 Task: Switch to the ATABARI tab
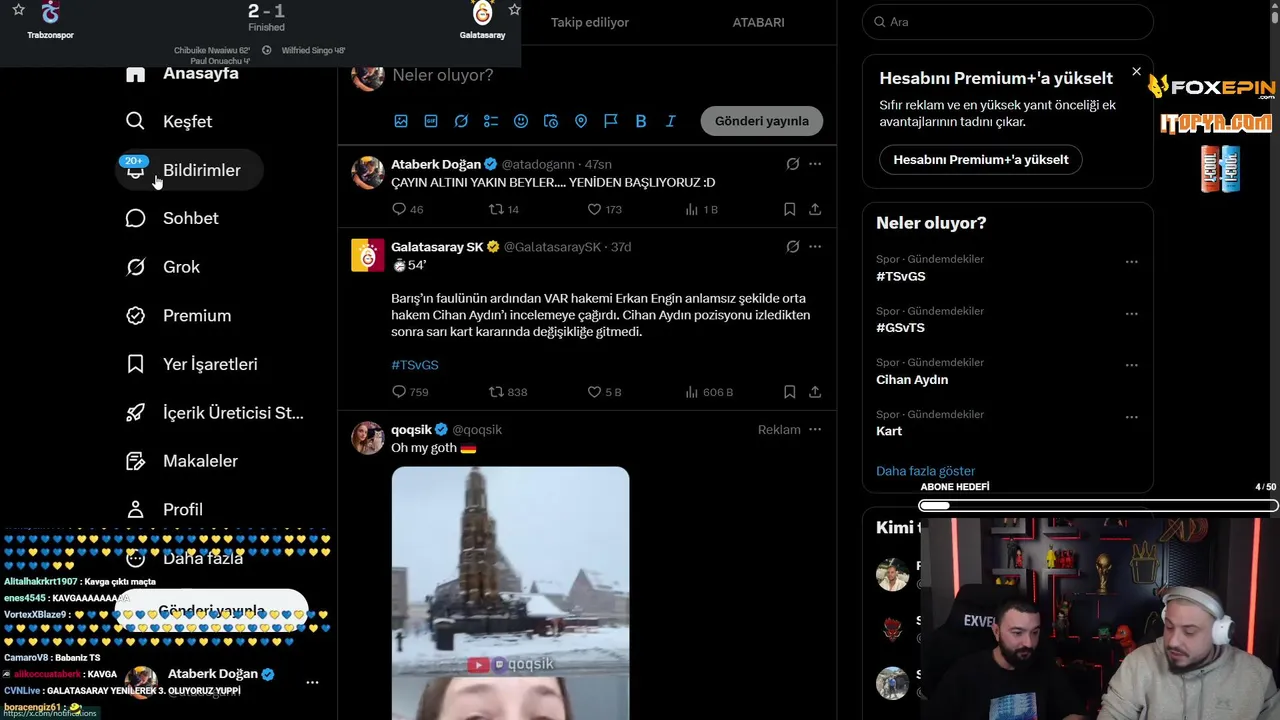pos(758,22)
